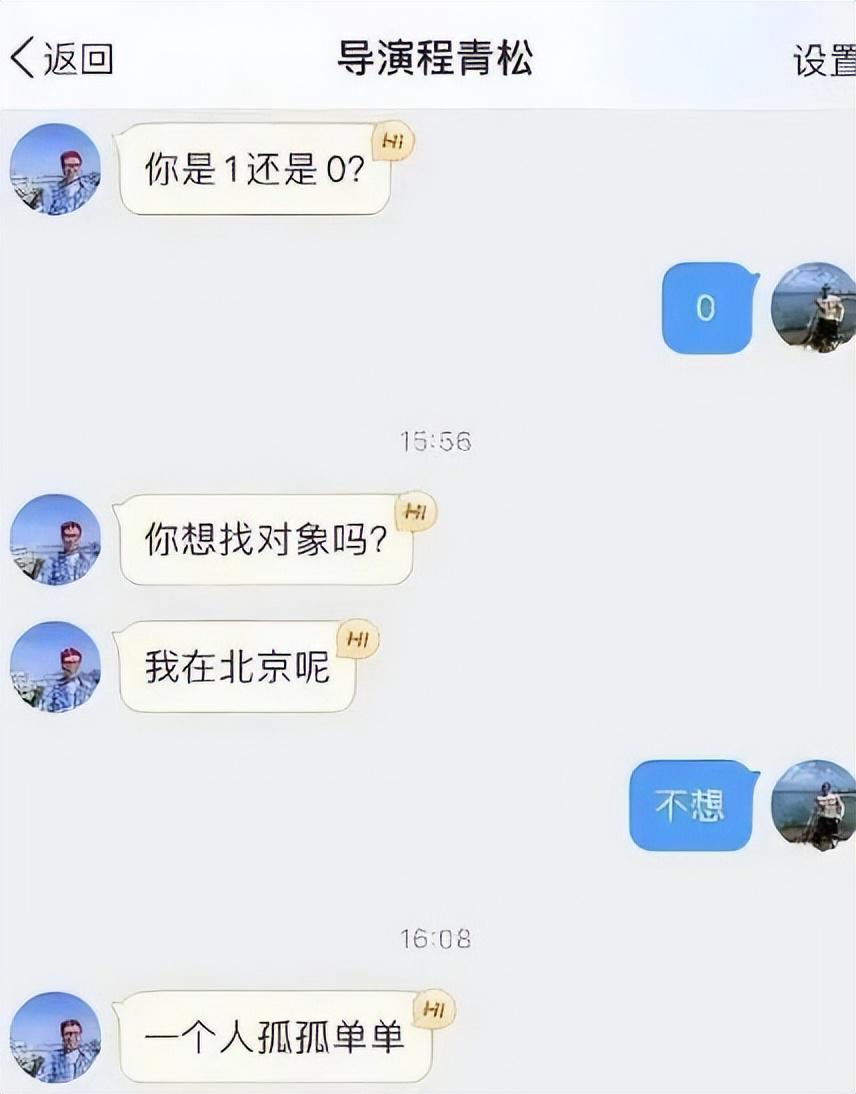Open my avatar next to 不想
Screen dimensions: 856x1094
click(x=814, y=805)
